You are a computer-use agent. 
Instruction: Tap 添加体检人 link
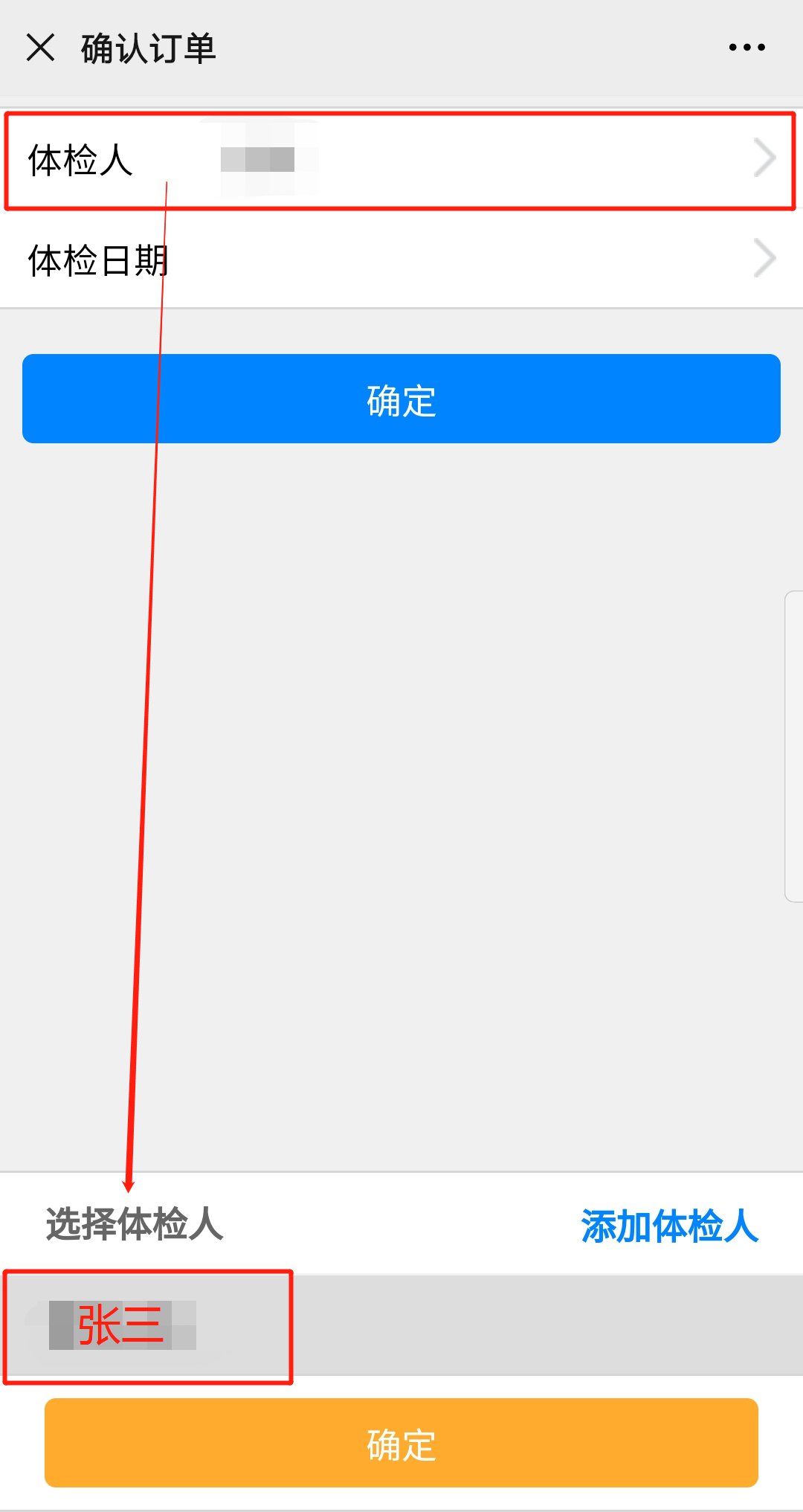click(x=669, y=1226)
